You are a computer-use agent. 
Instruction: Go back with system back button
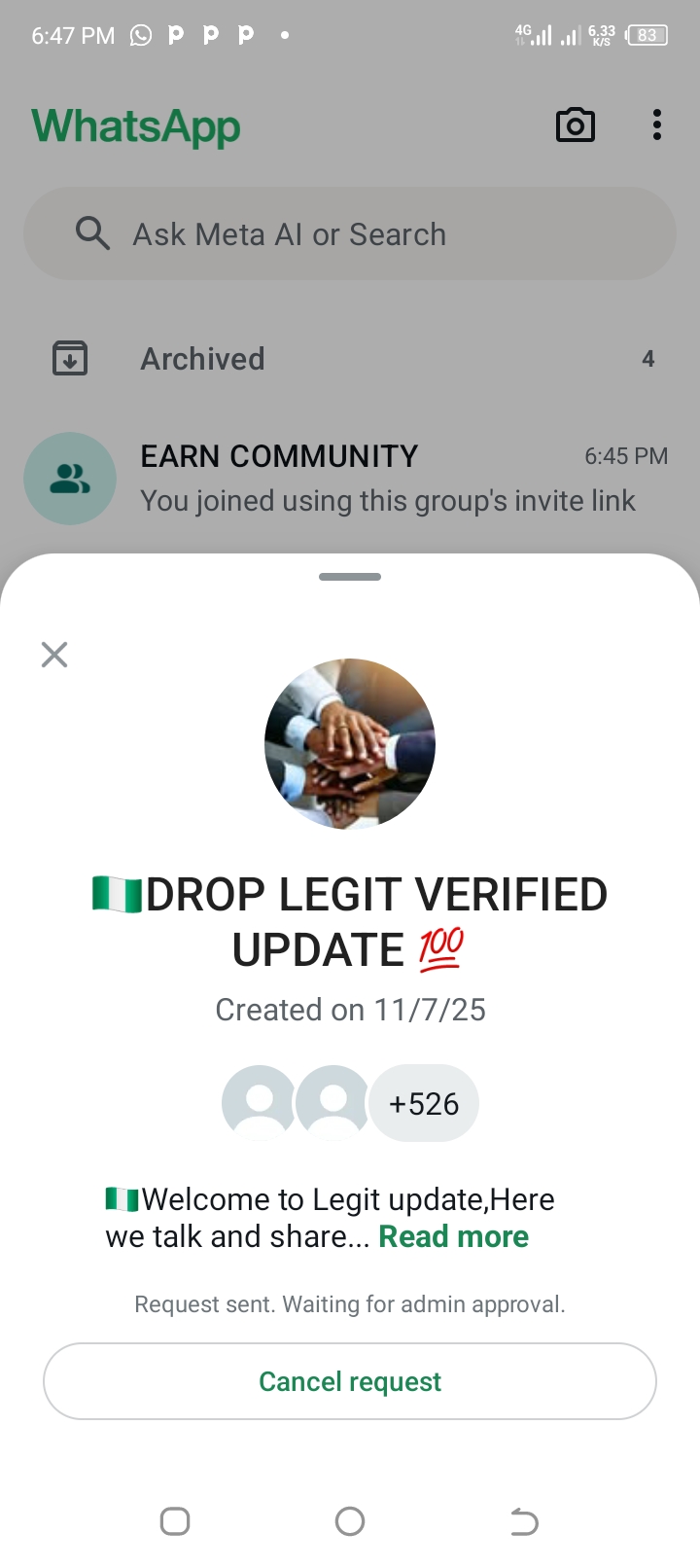coord(524,1521)
